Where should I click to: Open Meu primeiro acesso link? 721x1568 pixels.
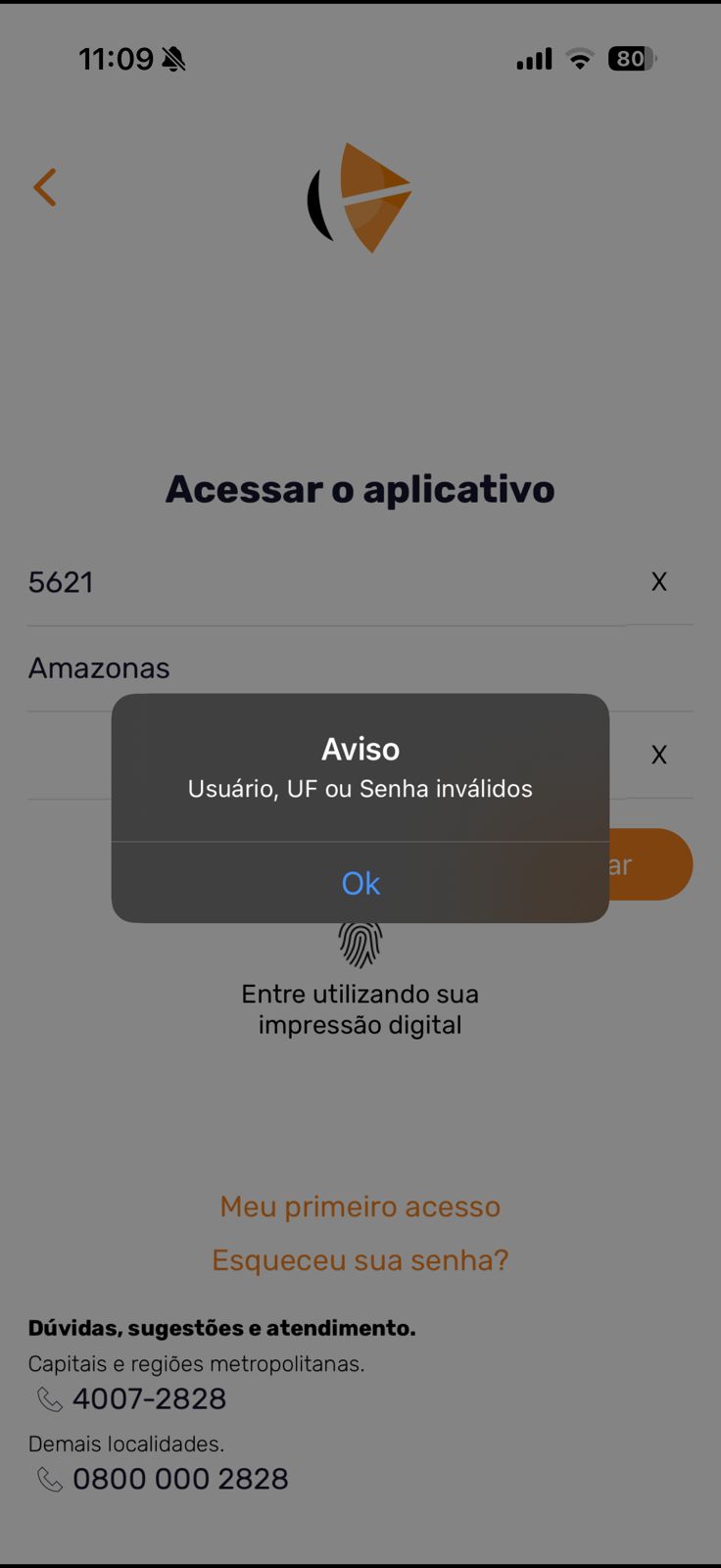point(360,1206)
